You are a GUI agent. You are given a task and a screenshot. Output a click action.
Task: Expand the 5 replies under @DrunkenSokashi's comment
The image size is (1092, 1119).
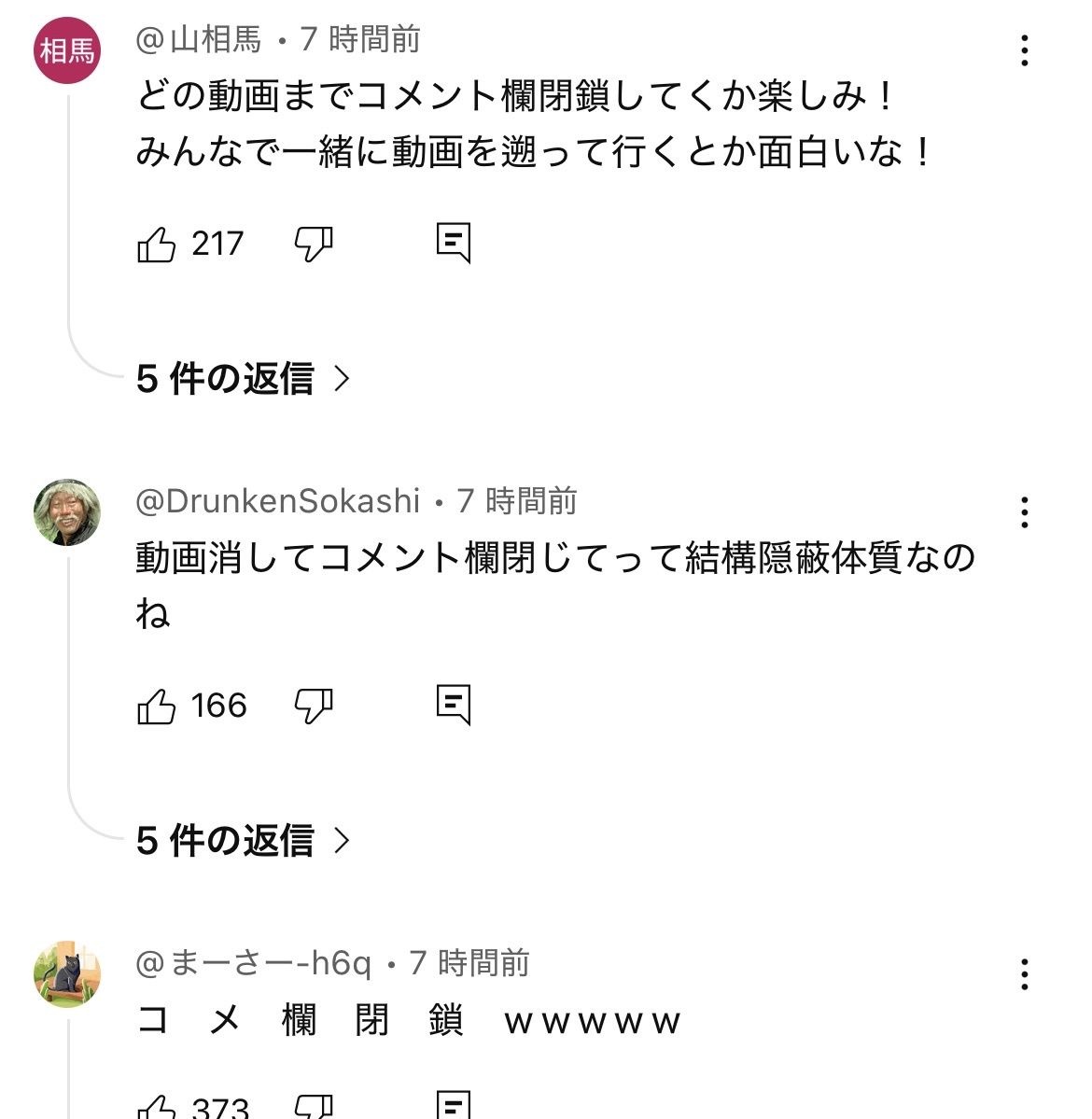(x=243, y=841)
